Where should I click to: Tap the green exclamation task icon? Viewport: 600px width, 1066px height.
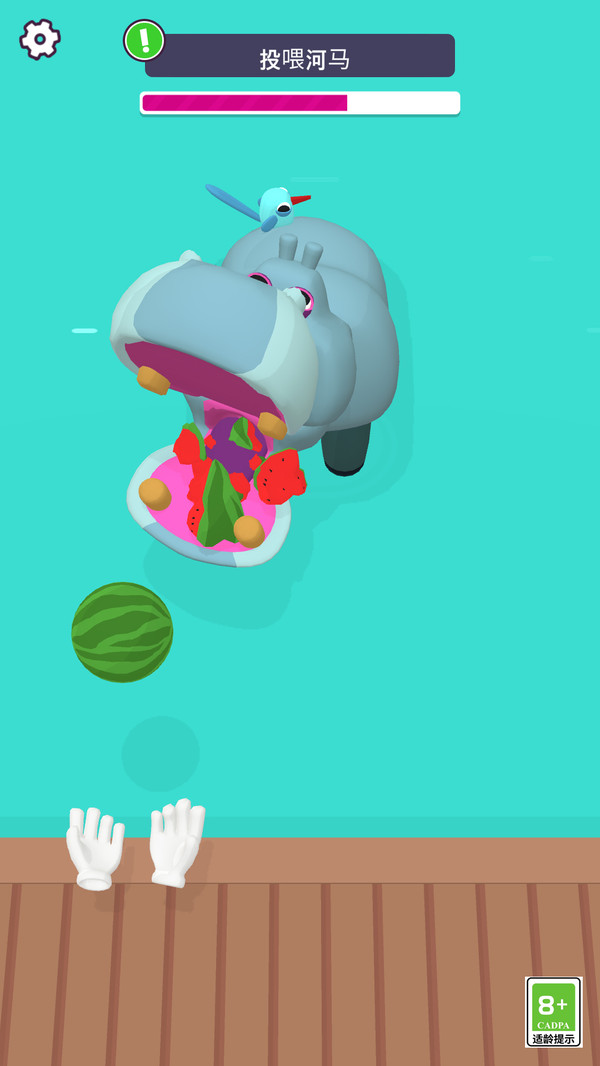pos(144,40)
